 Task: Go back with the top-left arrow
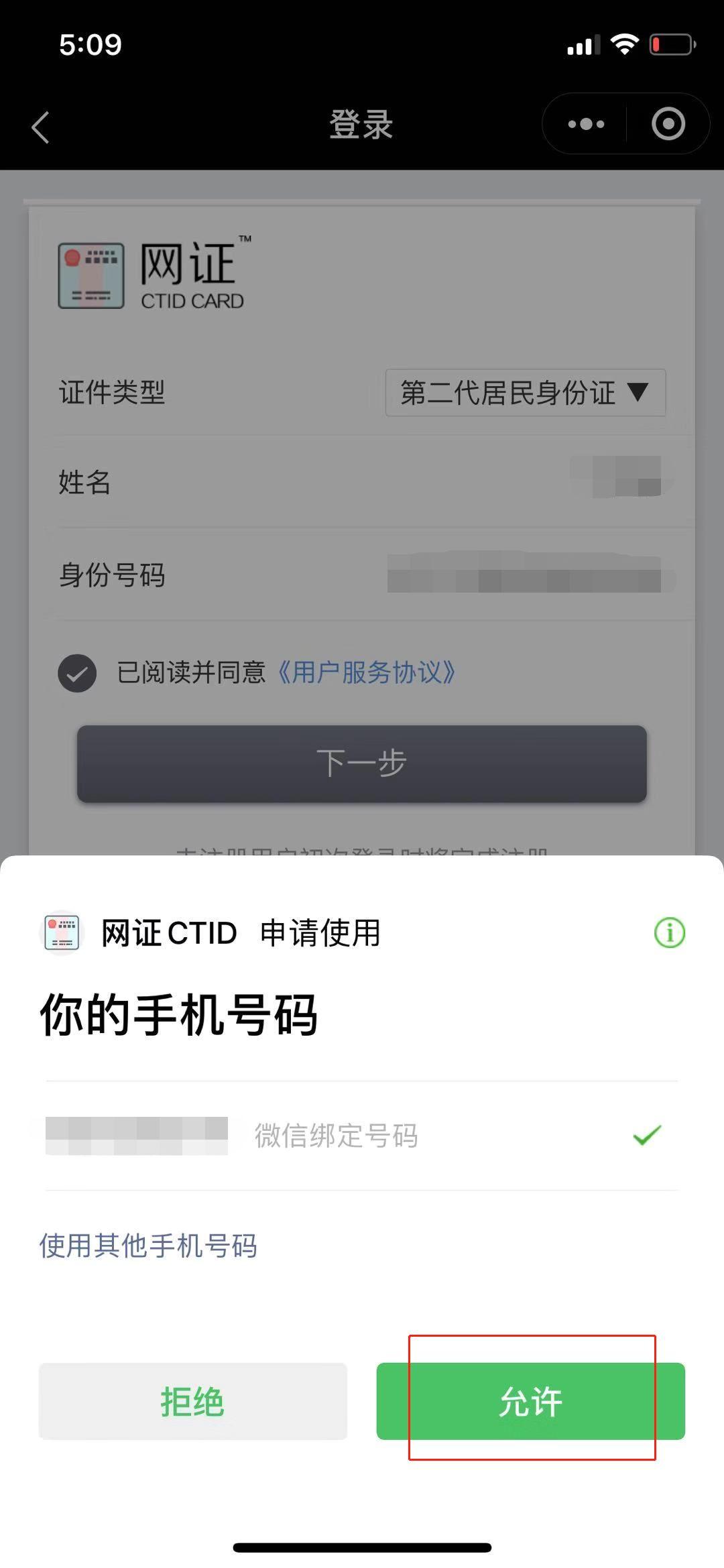coord(41,127)
